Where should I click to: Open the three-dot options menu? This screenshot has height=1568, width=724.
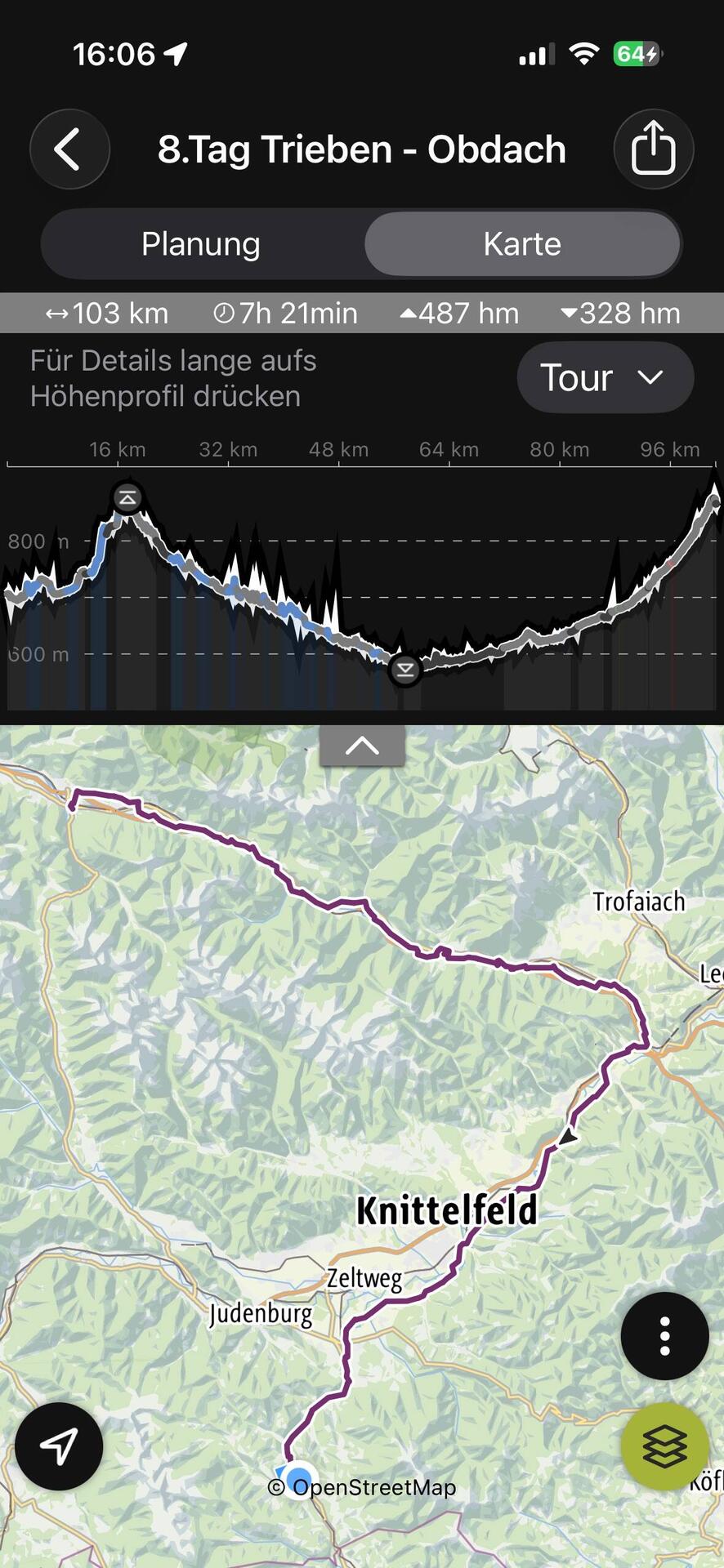[664, 1336]
